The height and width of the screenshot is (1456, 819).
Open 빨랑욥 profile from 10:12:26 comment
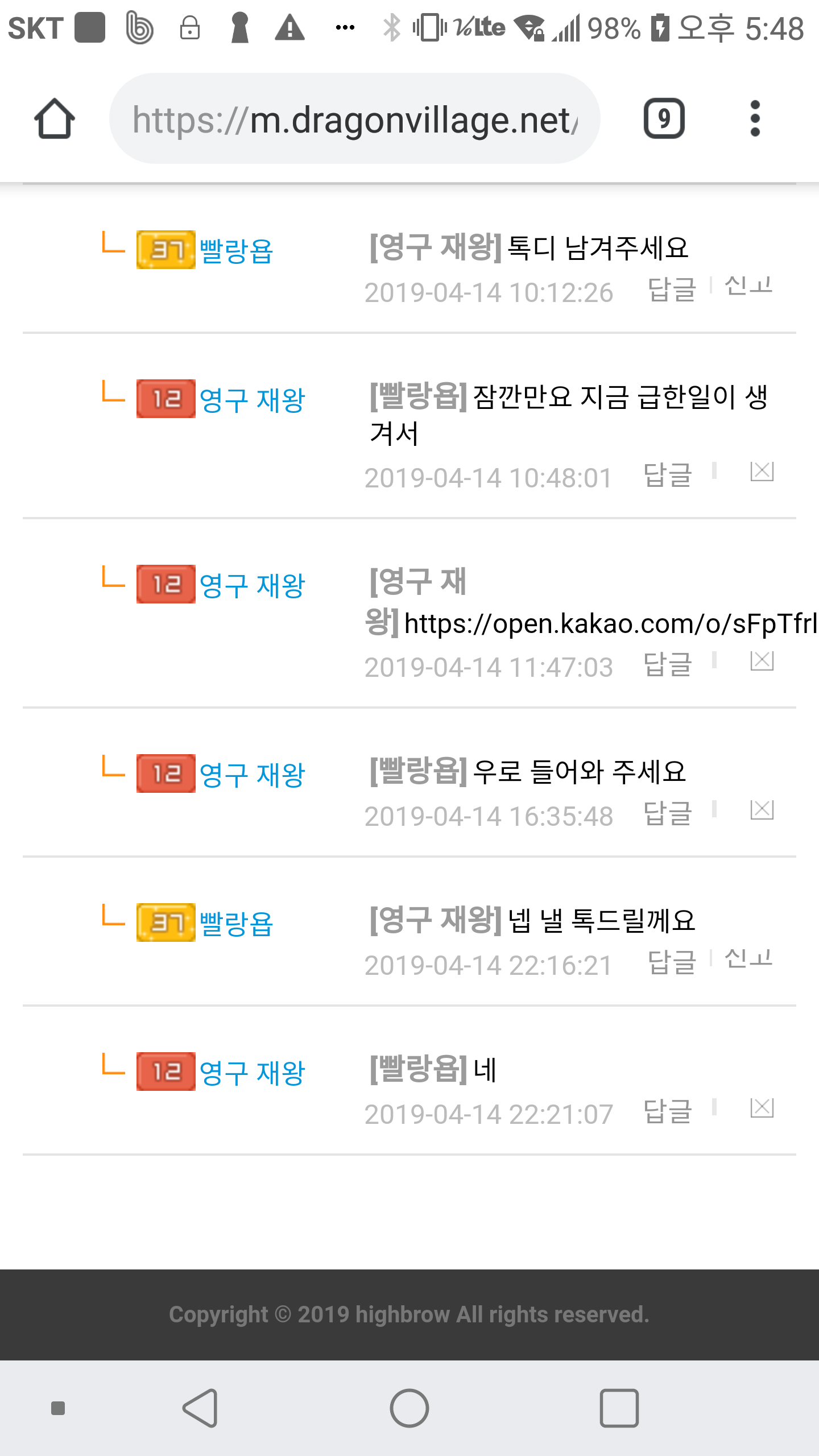[236, 251]
